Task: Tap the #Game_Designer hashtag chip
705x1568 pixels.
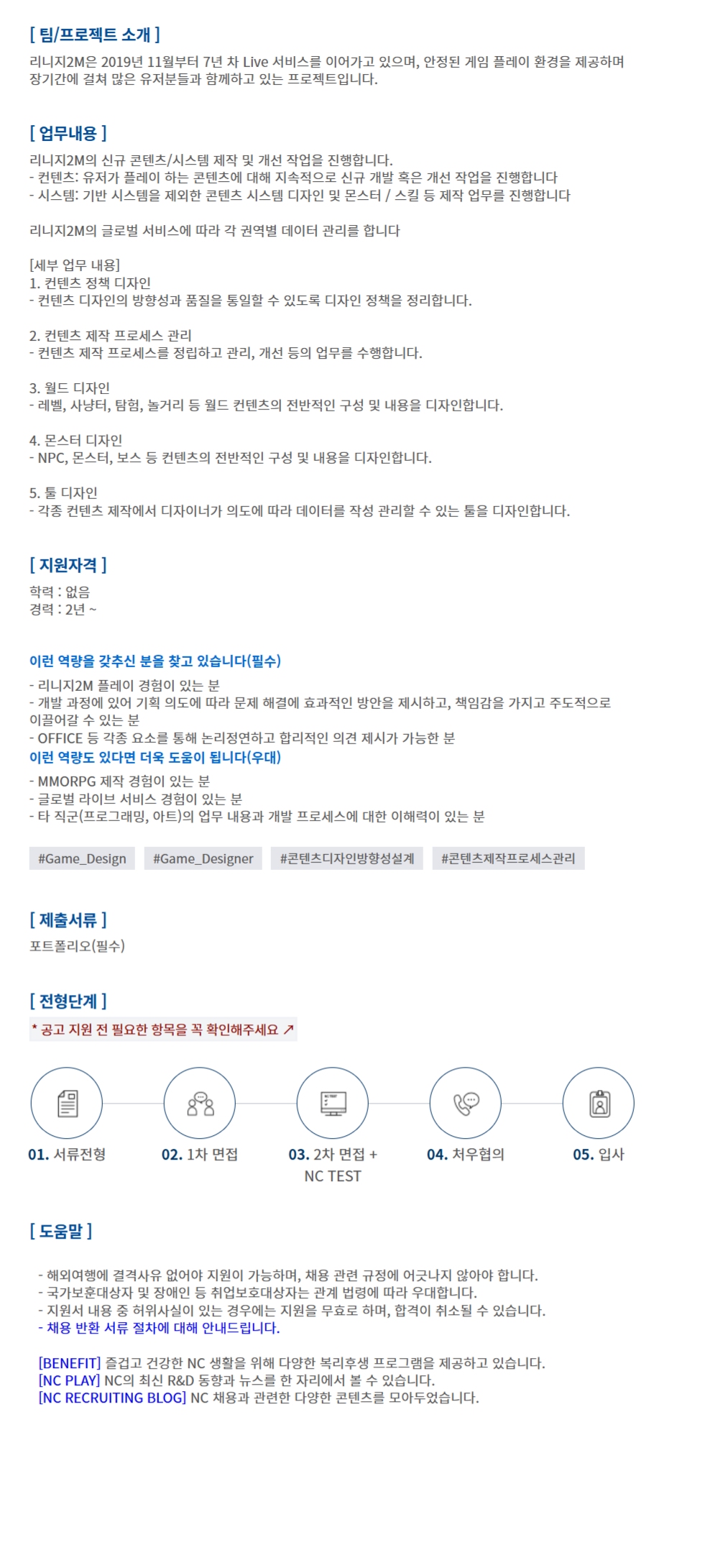Action: tap(203, 858)
